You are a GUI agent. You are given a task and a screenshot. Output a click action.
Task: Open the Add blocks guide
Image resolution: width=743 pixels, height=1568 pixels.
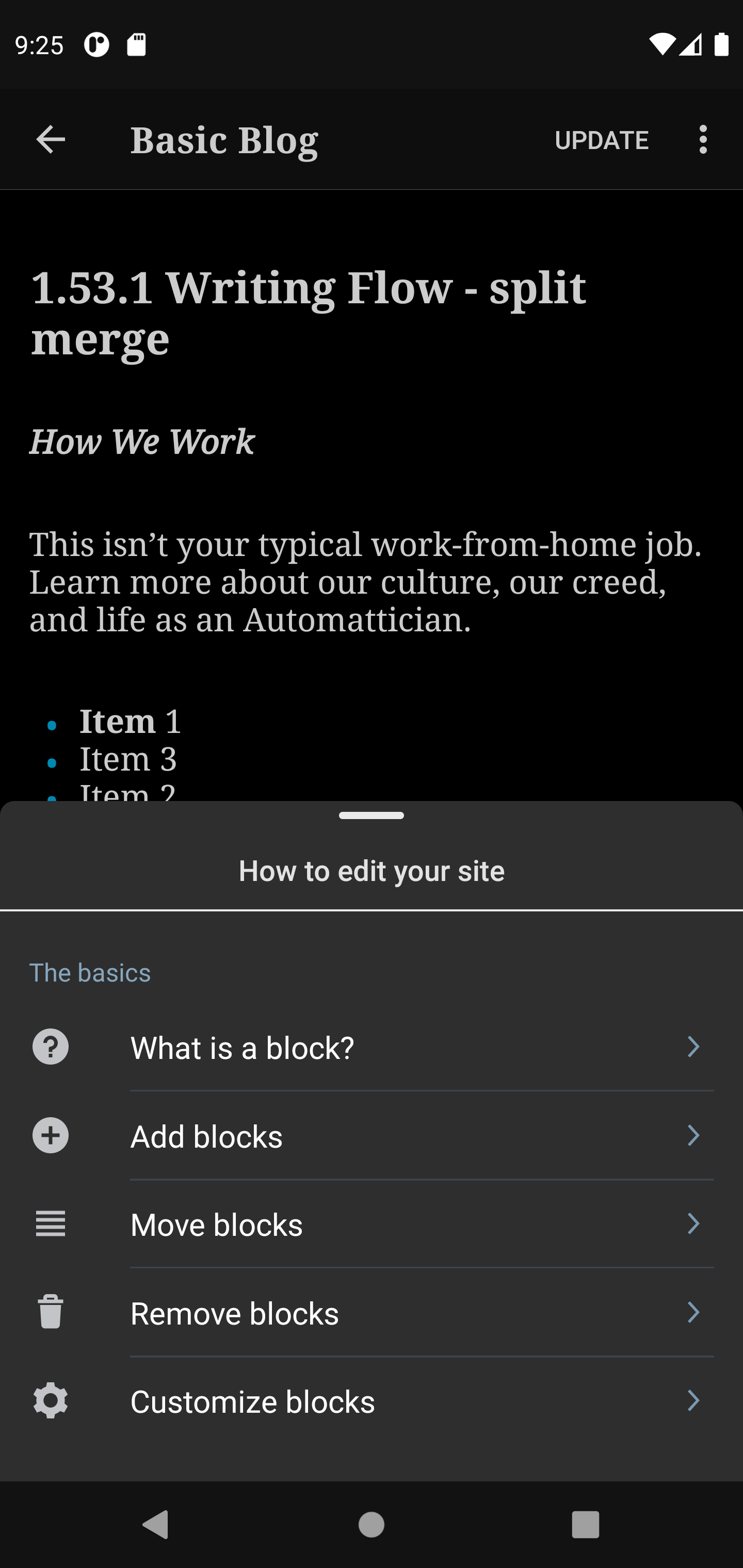tap(372, 1136)
